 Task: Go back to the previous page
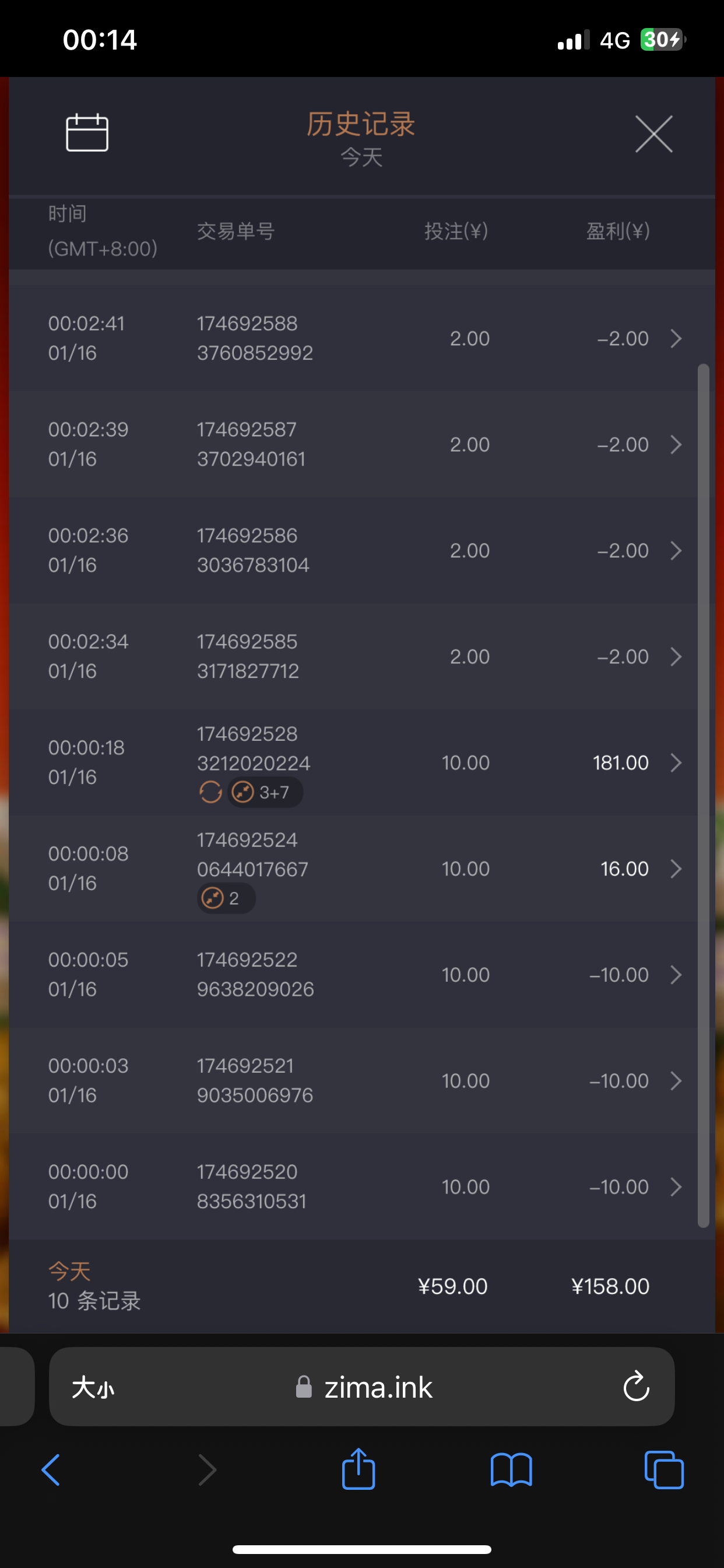pos(51,1470)
